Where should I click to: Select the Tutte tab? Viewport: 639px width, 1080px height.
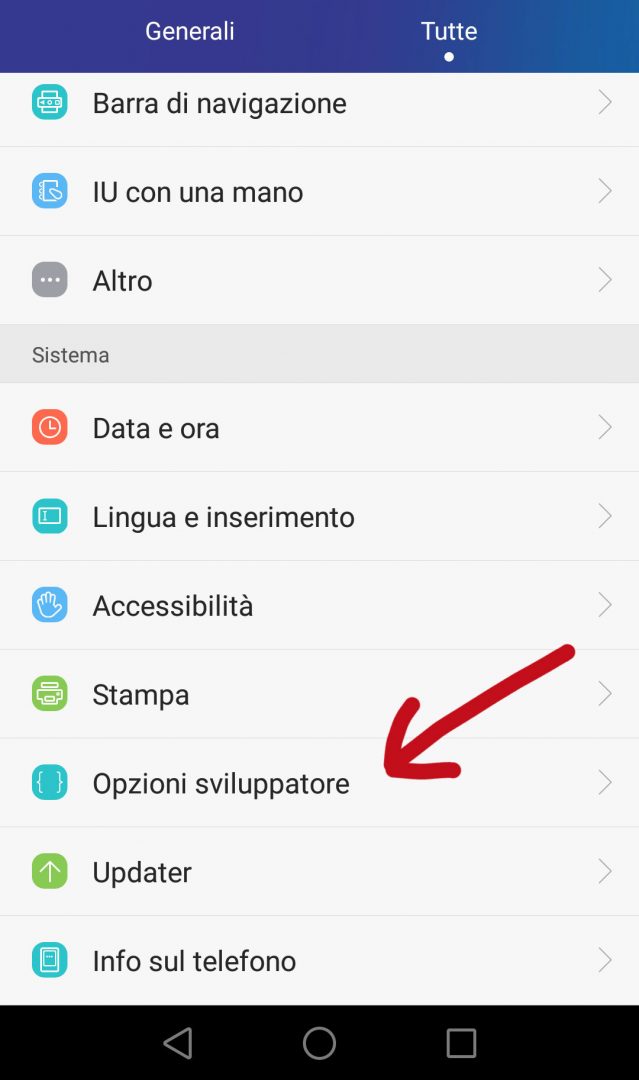(448, 31)
